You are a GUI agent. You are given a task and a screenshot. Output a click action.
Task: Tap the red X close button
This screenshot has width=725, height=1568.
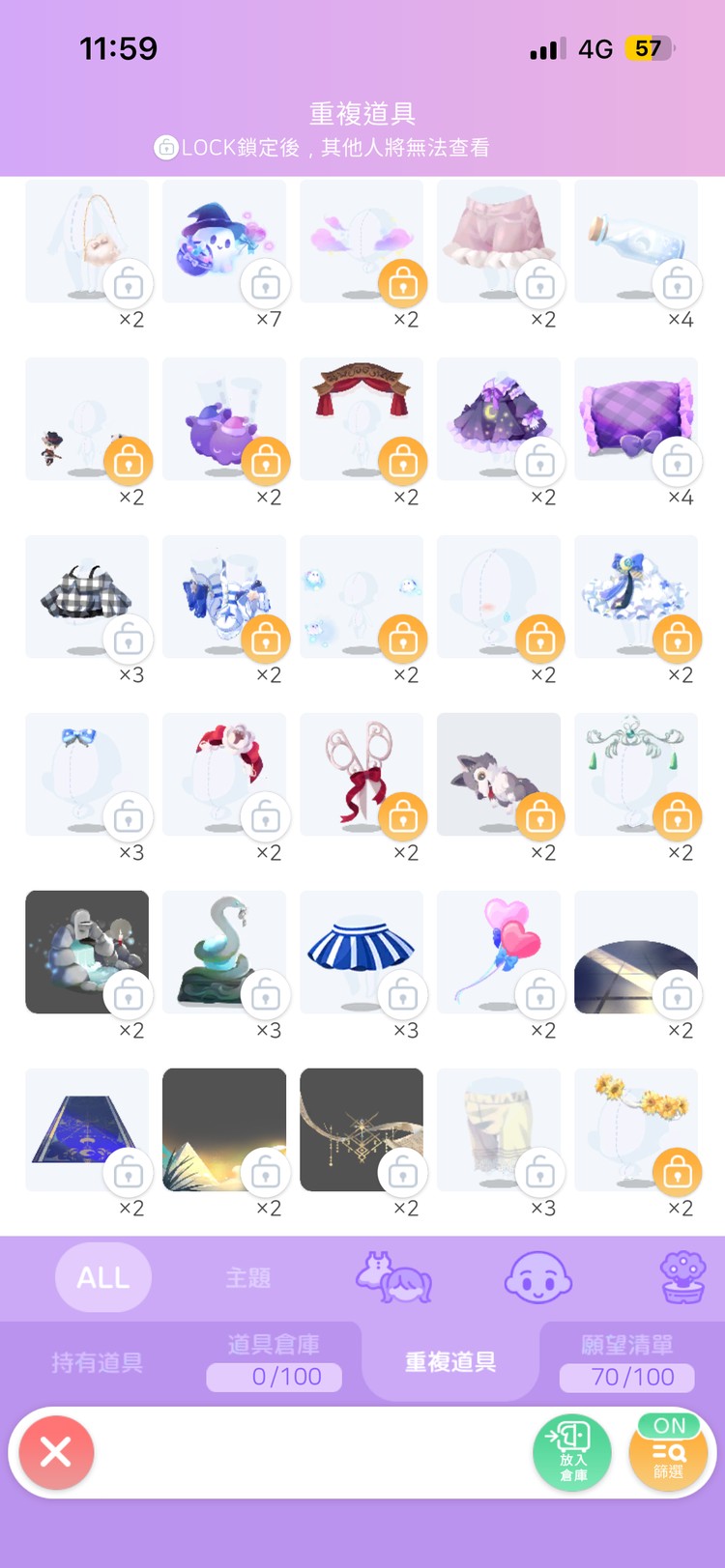pos(56,1451)
